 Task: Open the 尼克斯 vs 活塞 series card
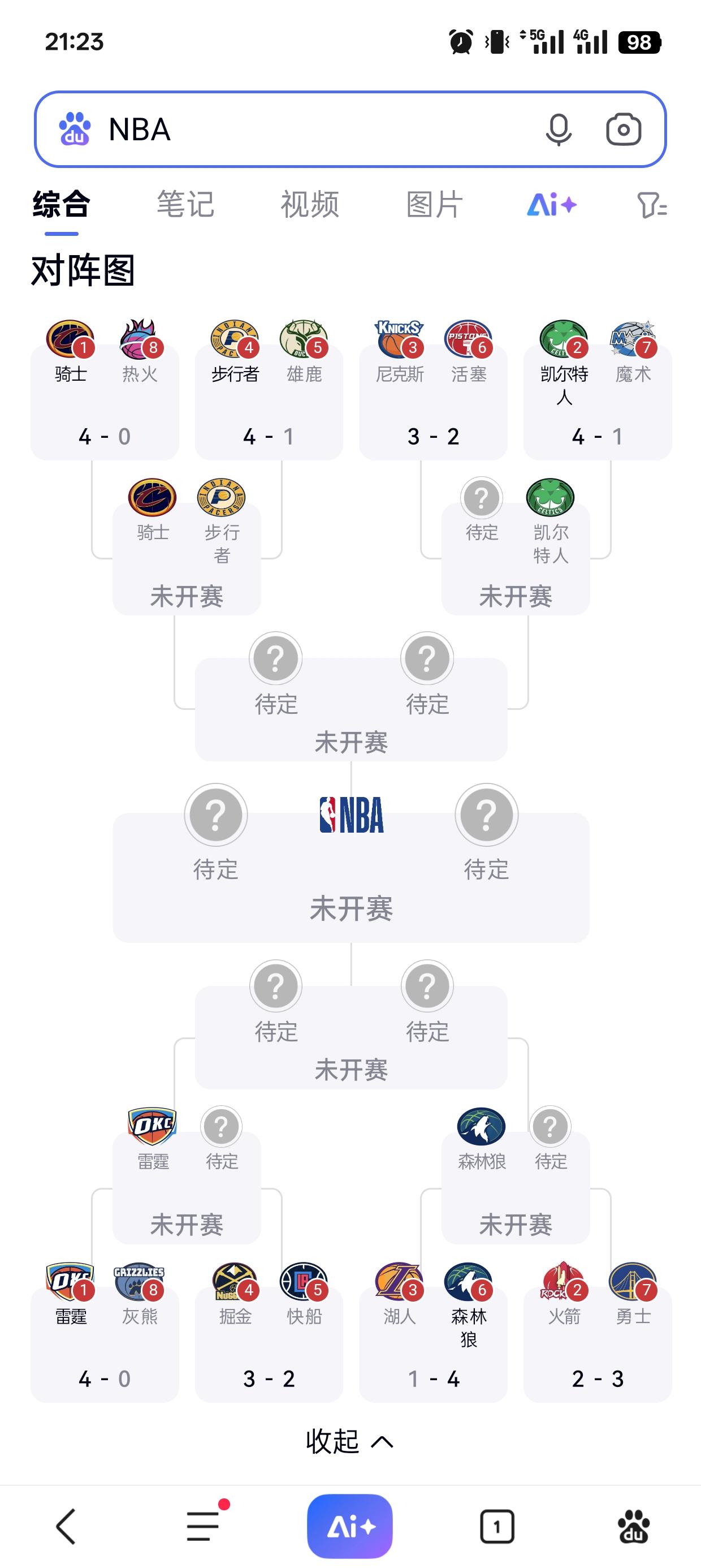tap(433, 402)
